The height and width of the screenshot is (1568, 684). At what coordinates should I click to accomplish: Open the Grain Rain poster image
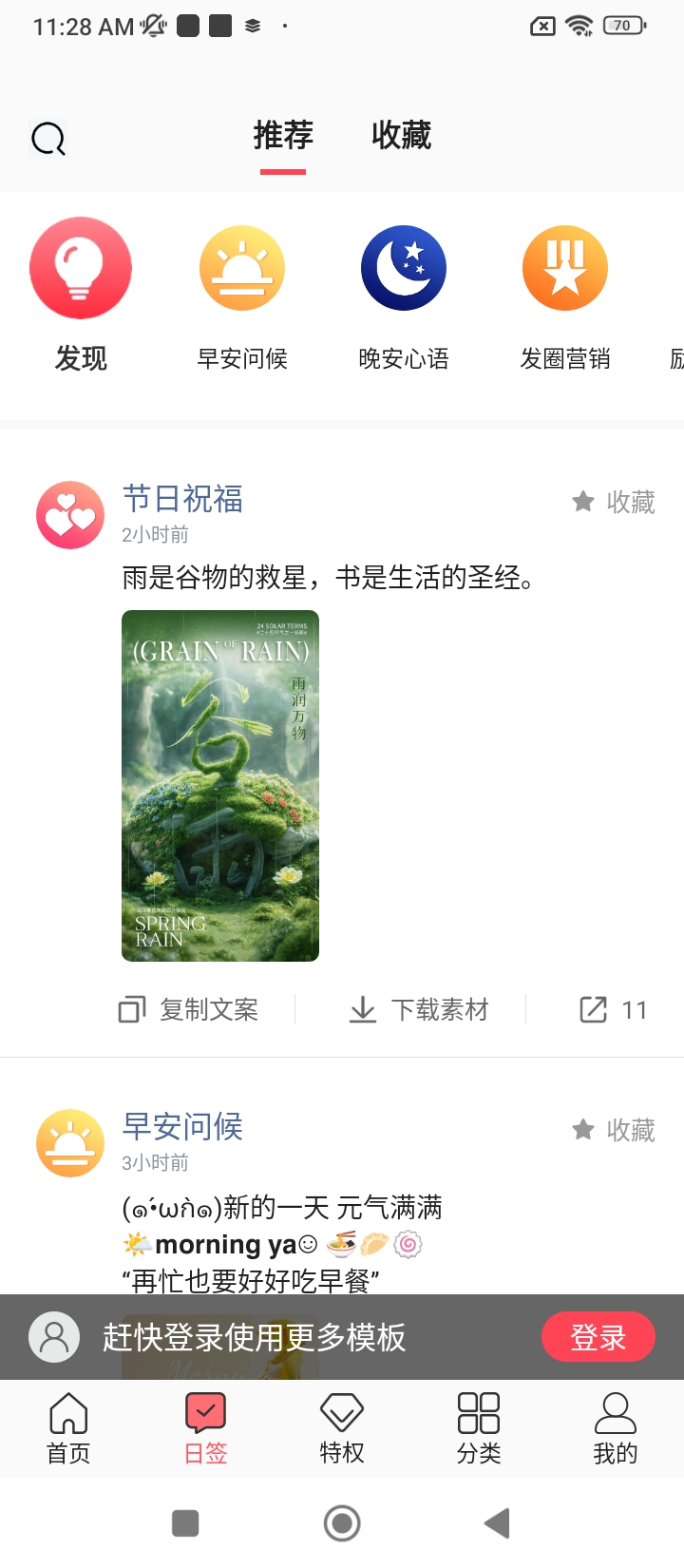pyautogui.click(x=220, y=786)
